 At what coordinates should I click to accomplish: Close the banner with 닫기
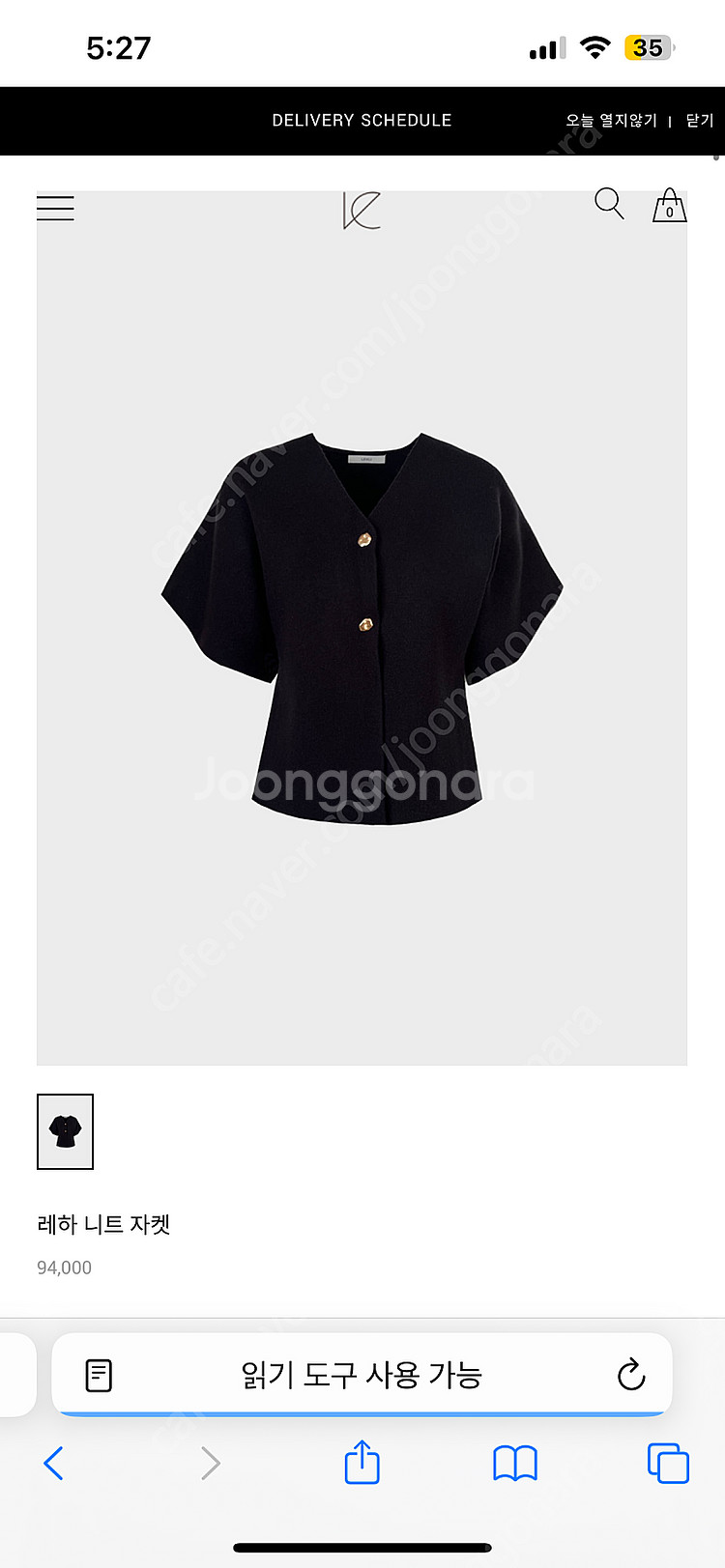[699, 121]
